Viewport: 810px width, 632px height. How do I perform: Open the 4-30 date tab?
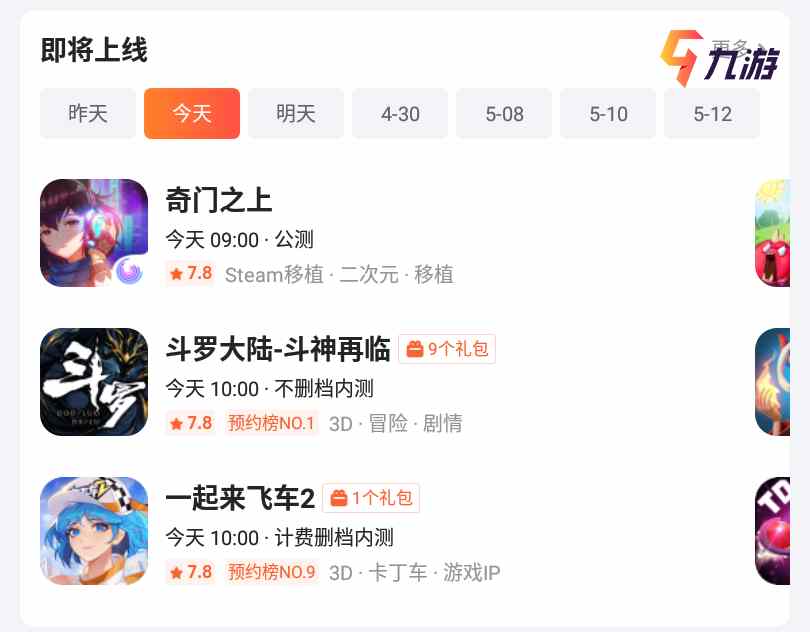(400, 114)
